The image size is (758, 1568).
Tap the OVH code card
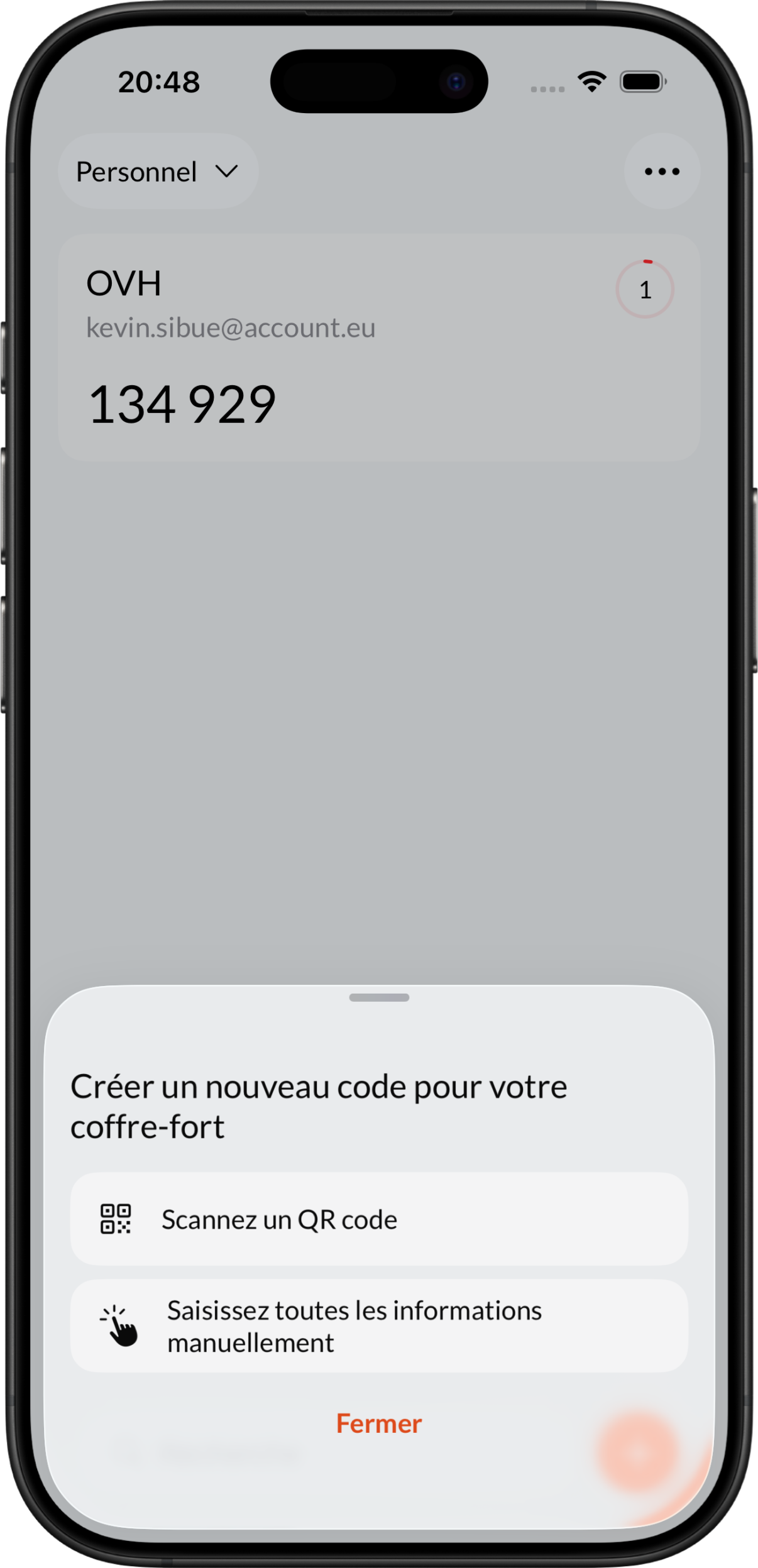[378, 348]
